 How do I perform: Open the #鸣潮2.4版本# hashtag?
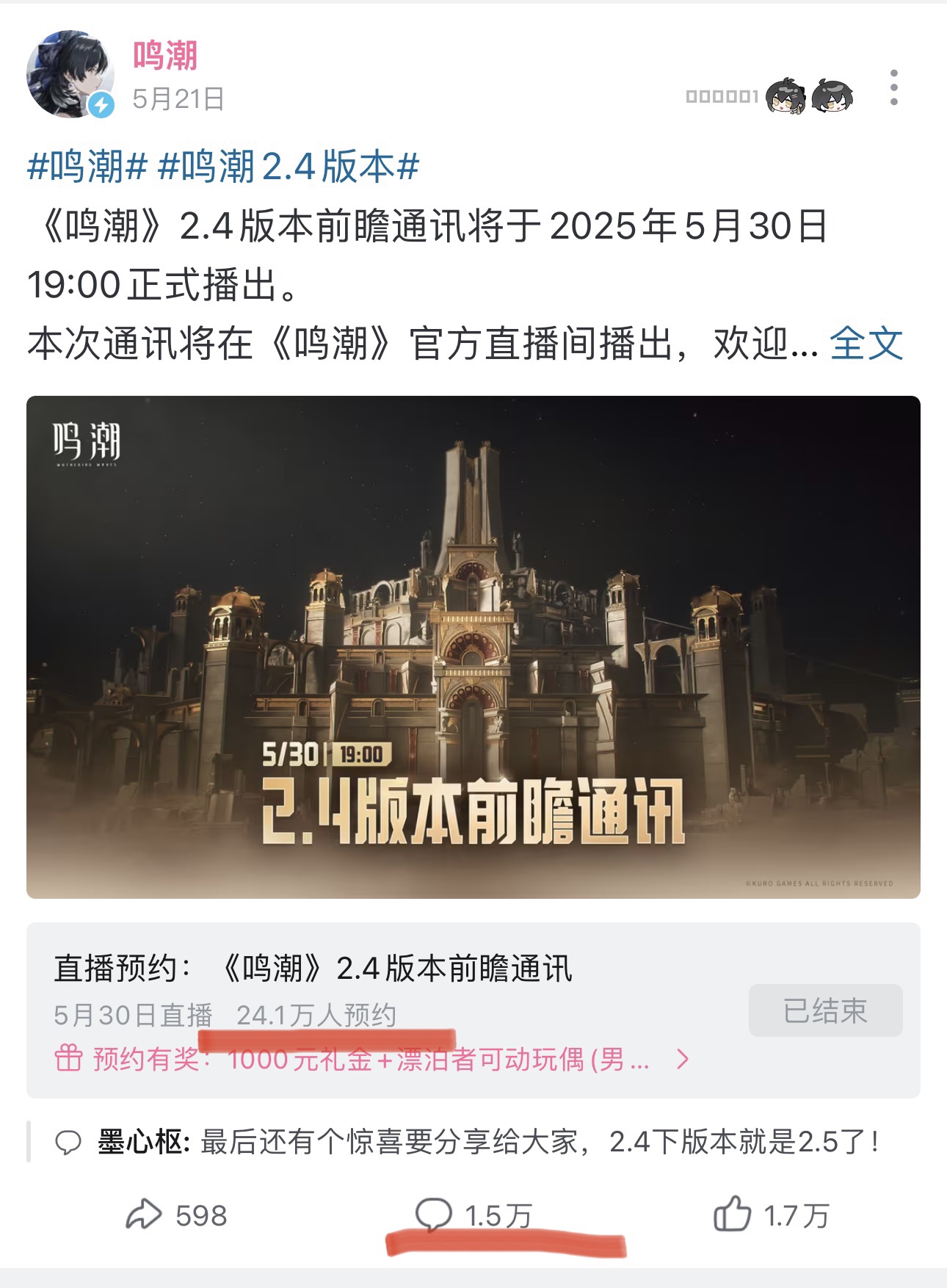(289, 167)
